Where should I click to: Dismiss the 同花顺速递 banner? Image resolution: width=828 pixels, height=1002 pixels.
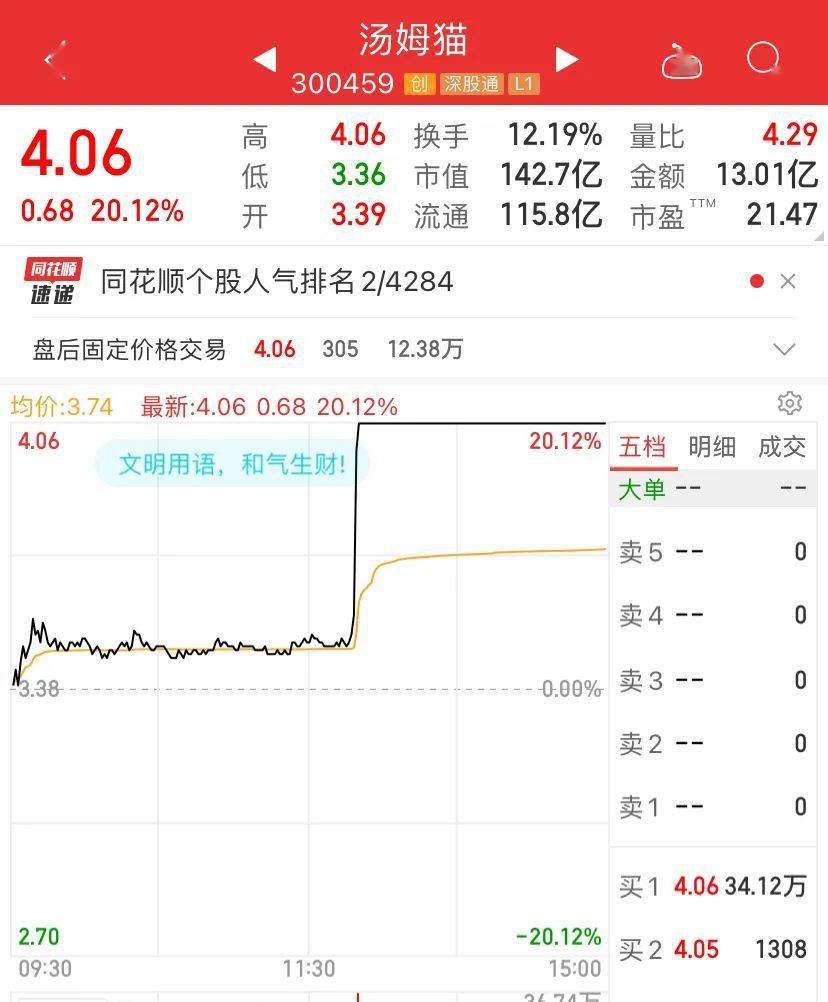(788, 282)
